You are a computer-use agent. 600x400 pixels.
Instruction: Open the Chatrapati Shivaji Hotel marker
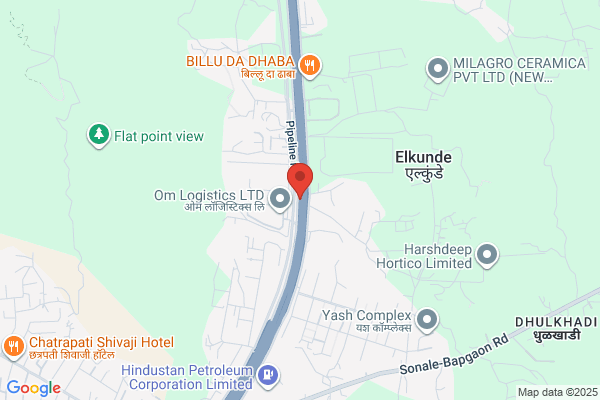click(13, 348)
